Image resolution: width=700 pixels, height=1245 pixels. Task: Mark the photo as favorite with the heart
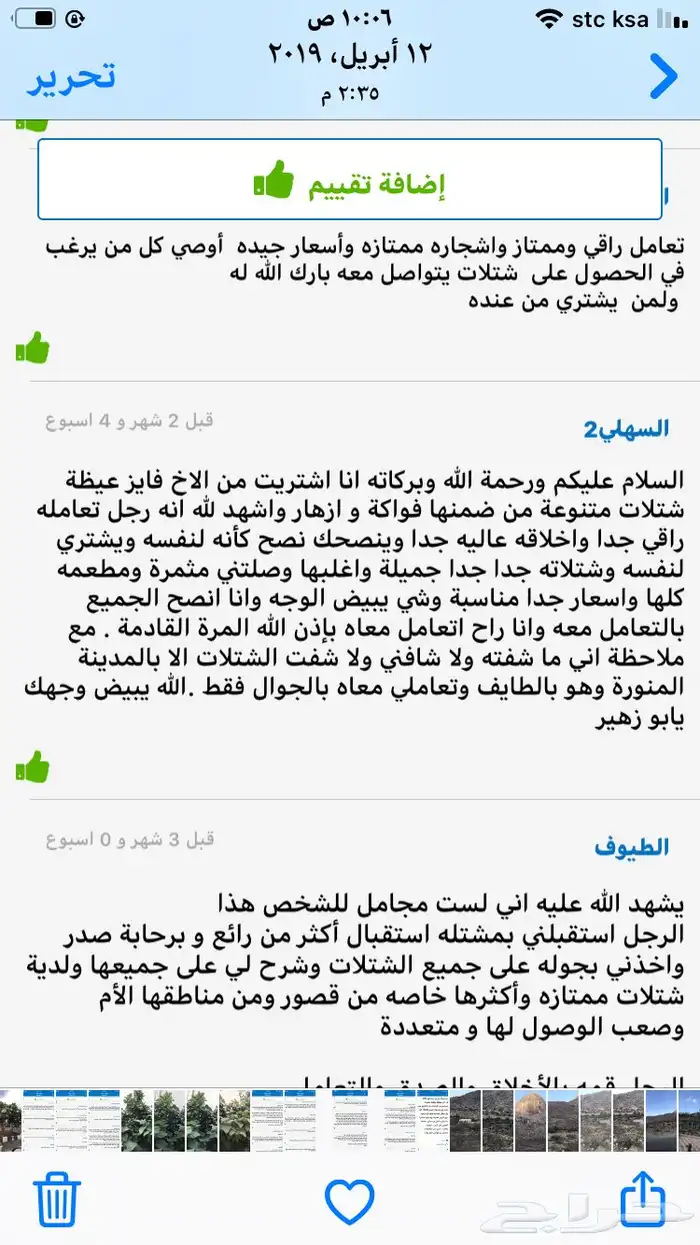[x=350, y=1200]
